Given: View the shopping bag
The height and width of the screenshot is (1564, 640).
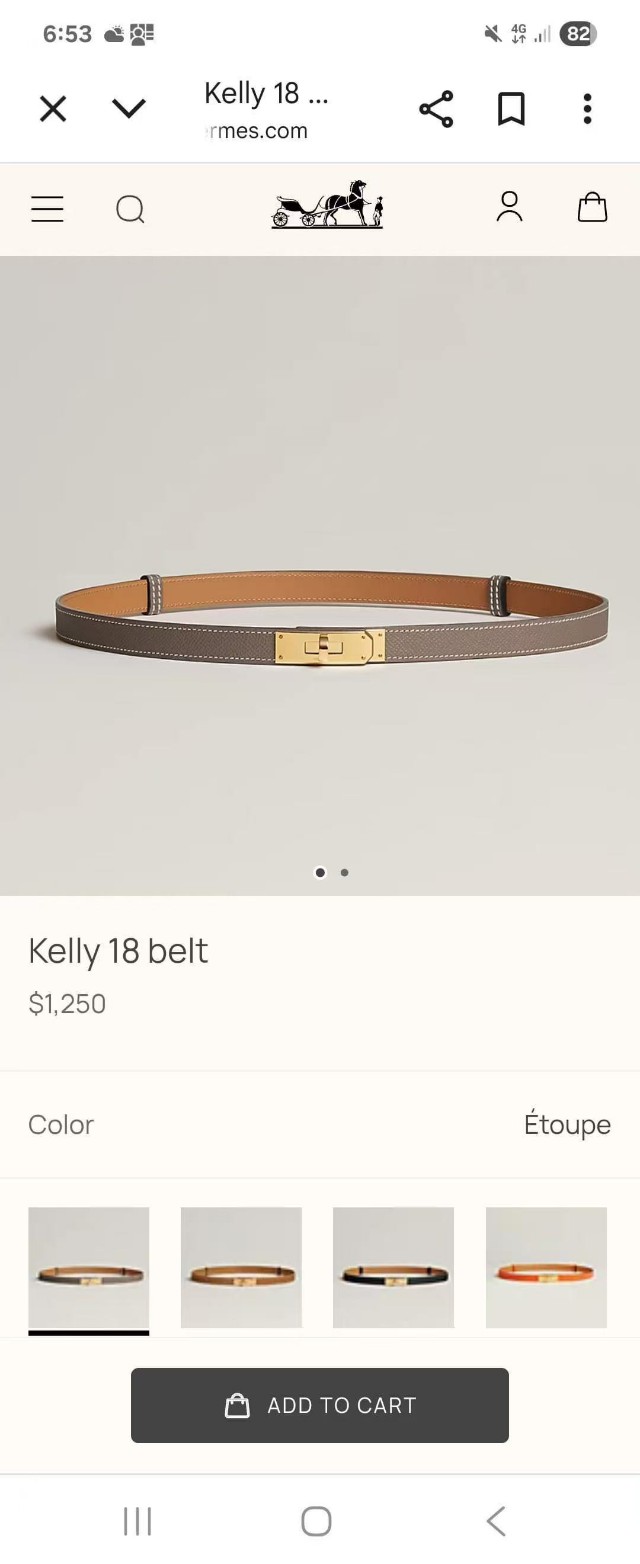Looking at the screenshot, I should 592,207.
